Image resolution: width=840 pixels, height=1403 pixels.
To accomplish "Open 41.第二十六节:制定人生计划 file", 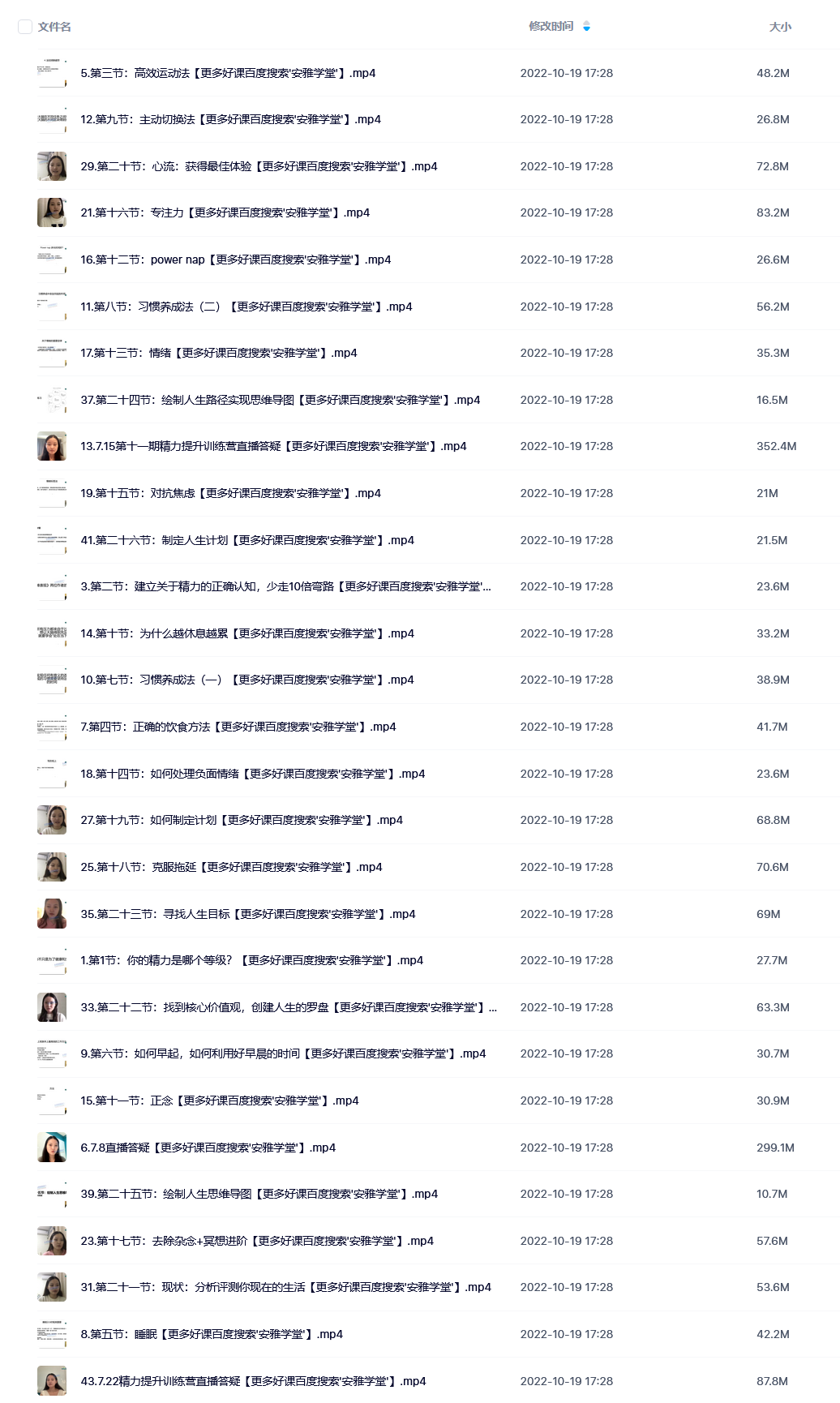I will [x=247, y=540].
